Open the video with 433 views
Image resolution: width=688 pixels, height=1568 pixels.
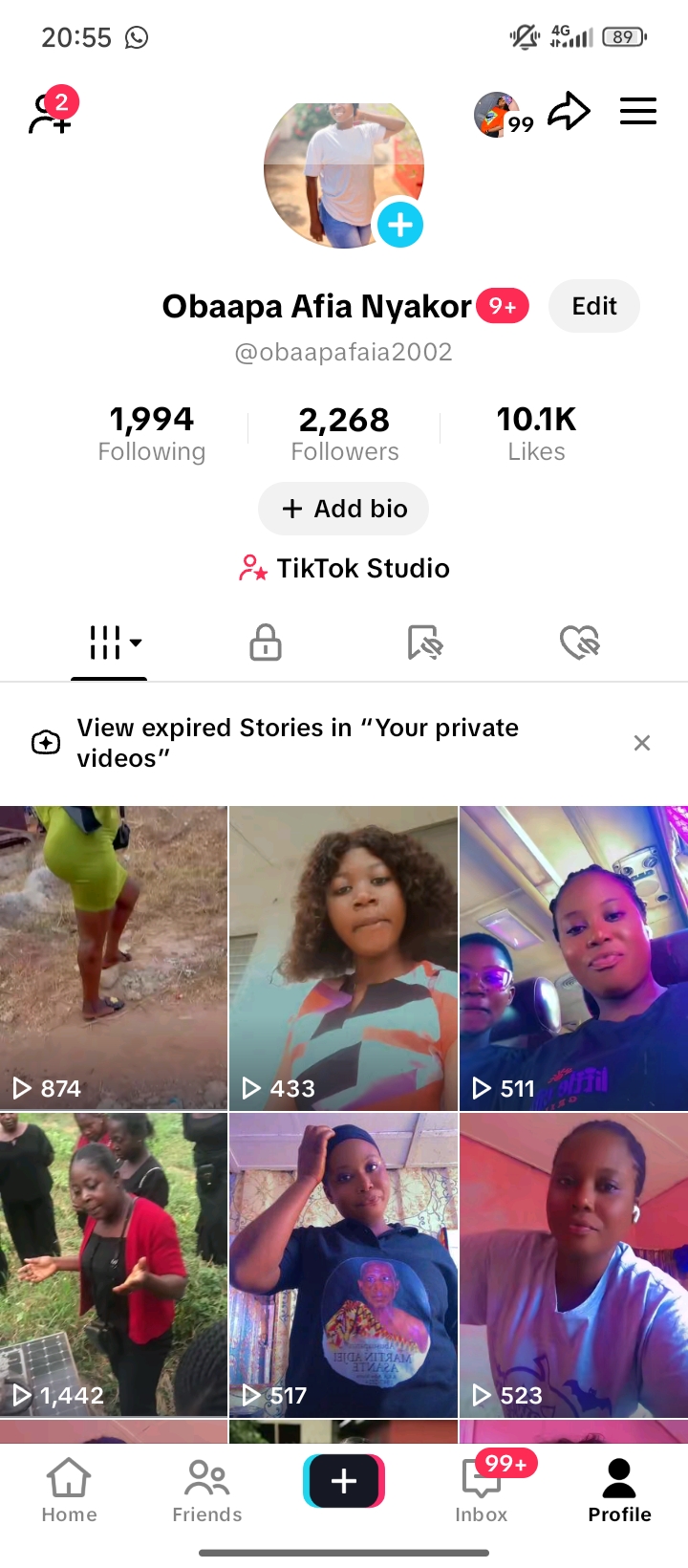(343, 956)
